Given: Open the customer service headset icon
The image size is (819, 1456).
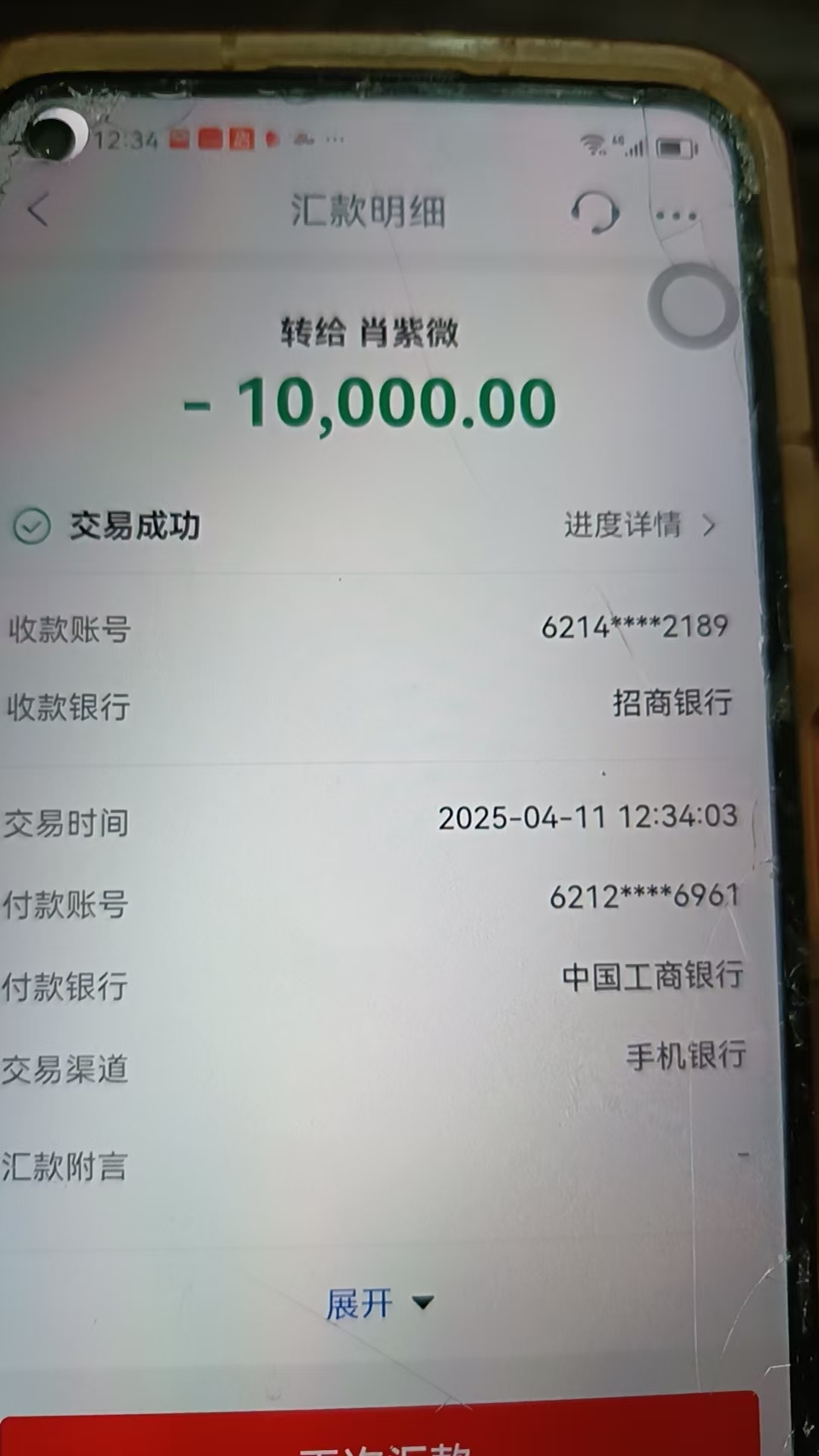Looking at the screenshot, I should 595,212.
